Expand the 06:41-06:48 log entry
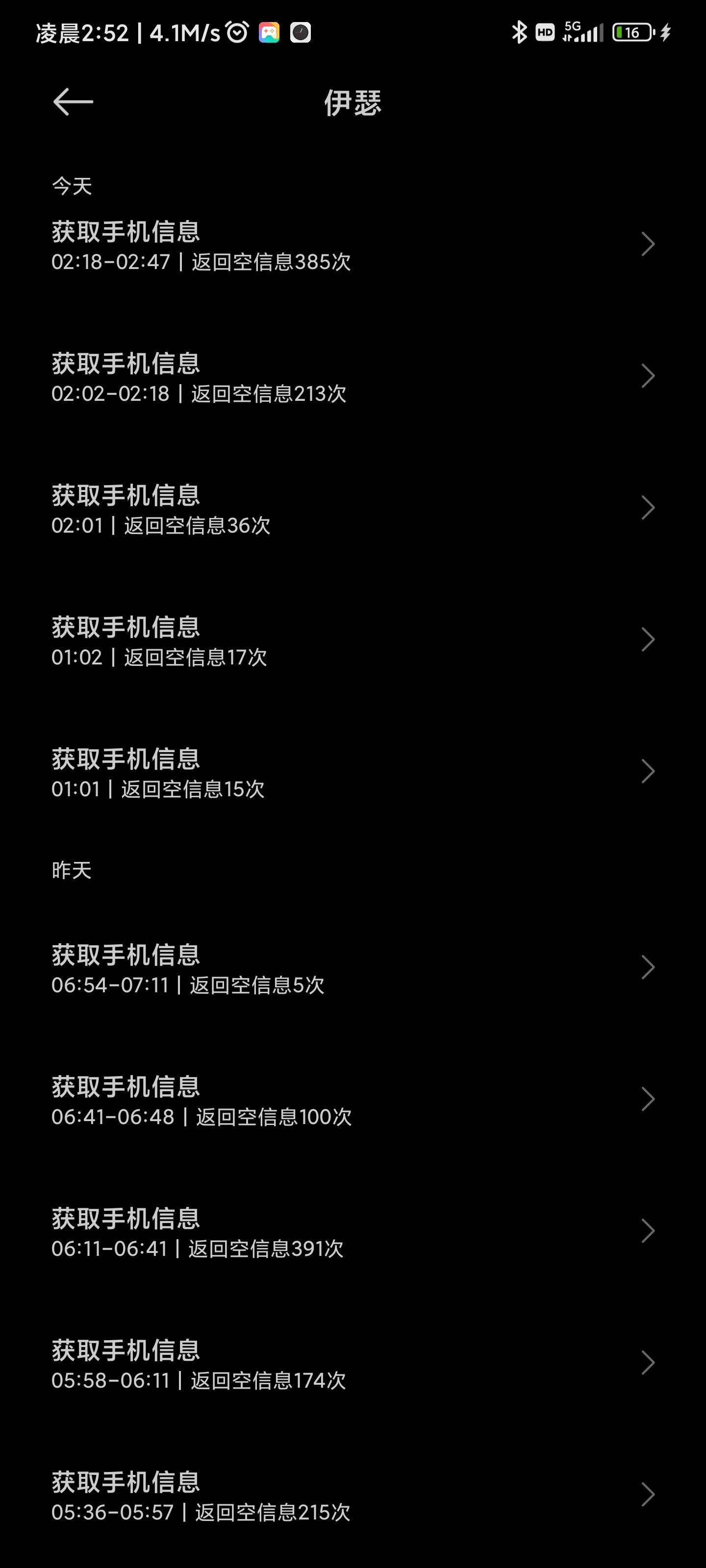 648,1099
